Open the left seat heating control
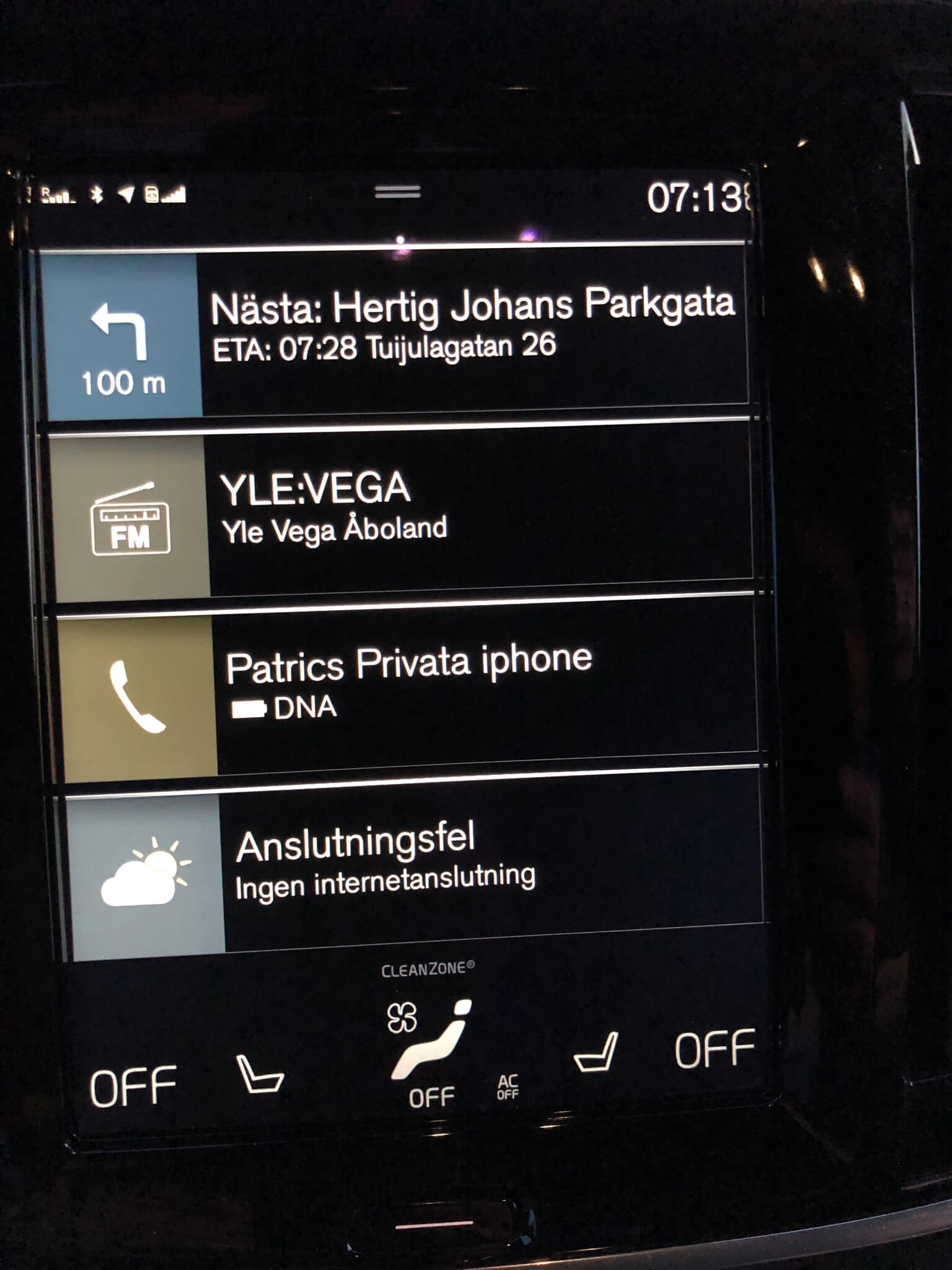Viewport: 952px width, 1270px height. click(259, 1076)
